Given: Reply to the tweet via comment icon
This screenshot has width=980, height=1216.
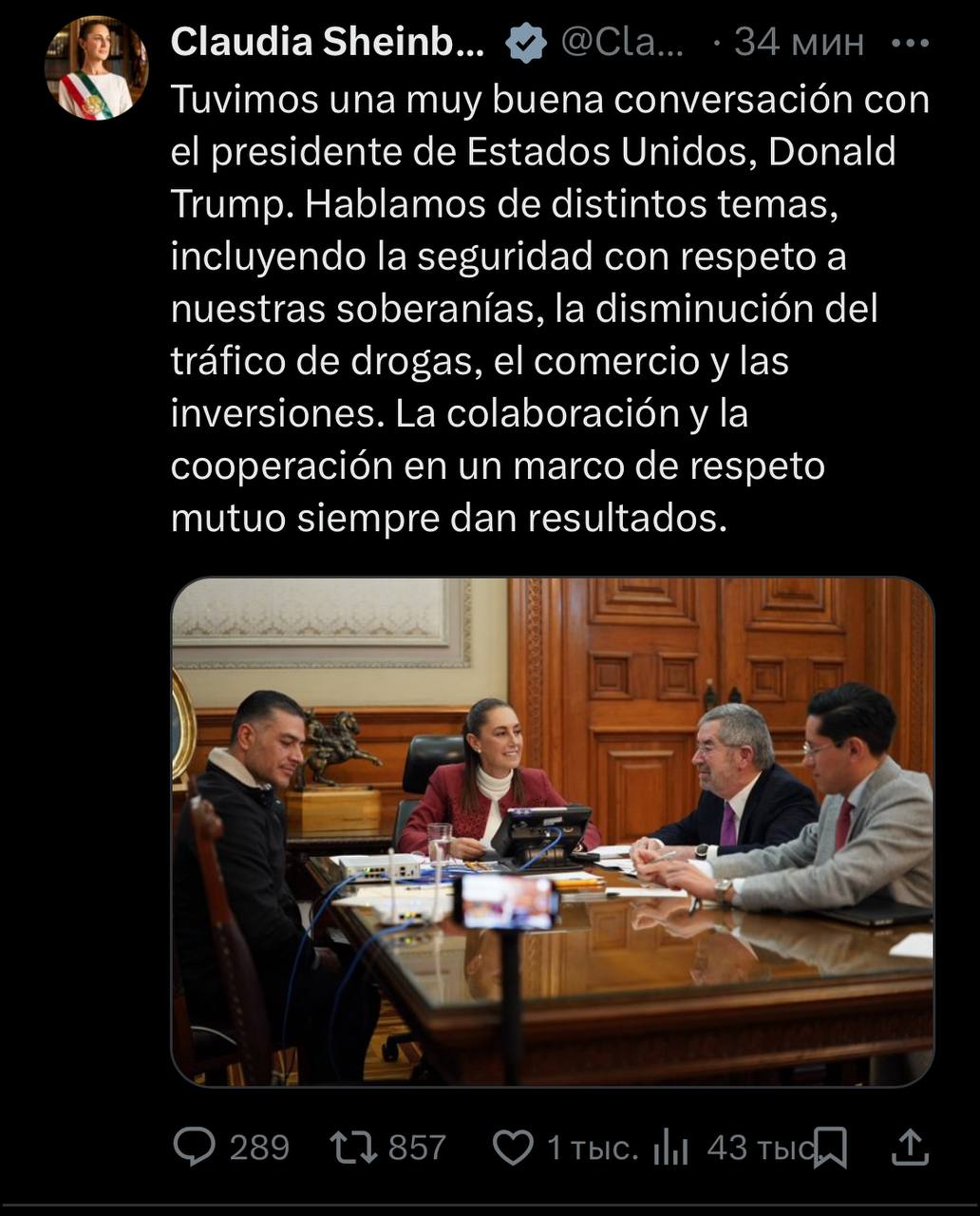Looking at the screenshot, I should (195, 1147).
